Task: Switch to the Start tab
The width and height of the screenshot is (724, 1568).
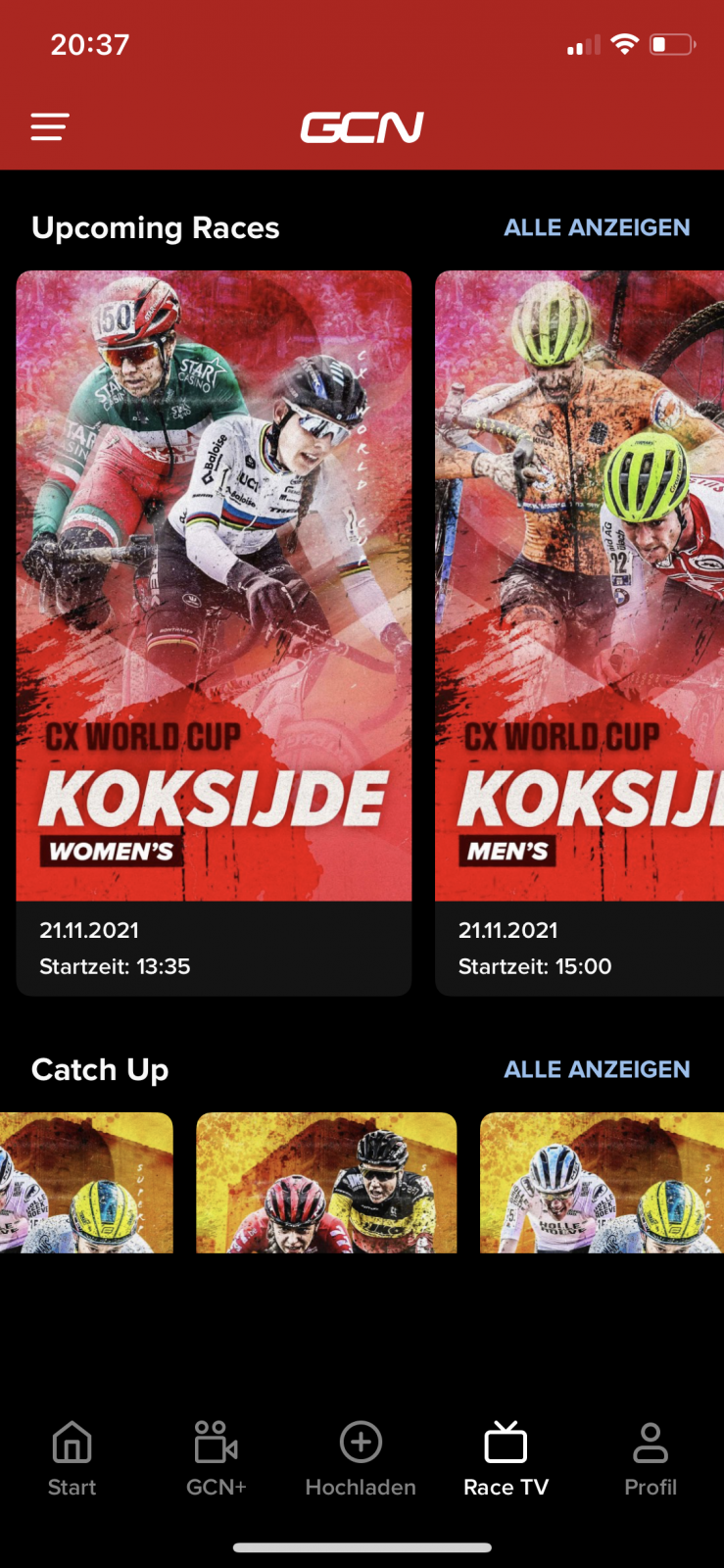Action: 72,1459
